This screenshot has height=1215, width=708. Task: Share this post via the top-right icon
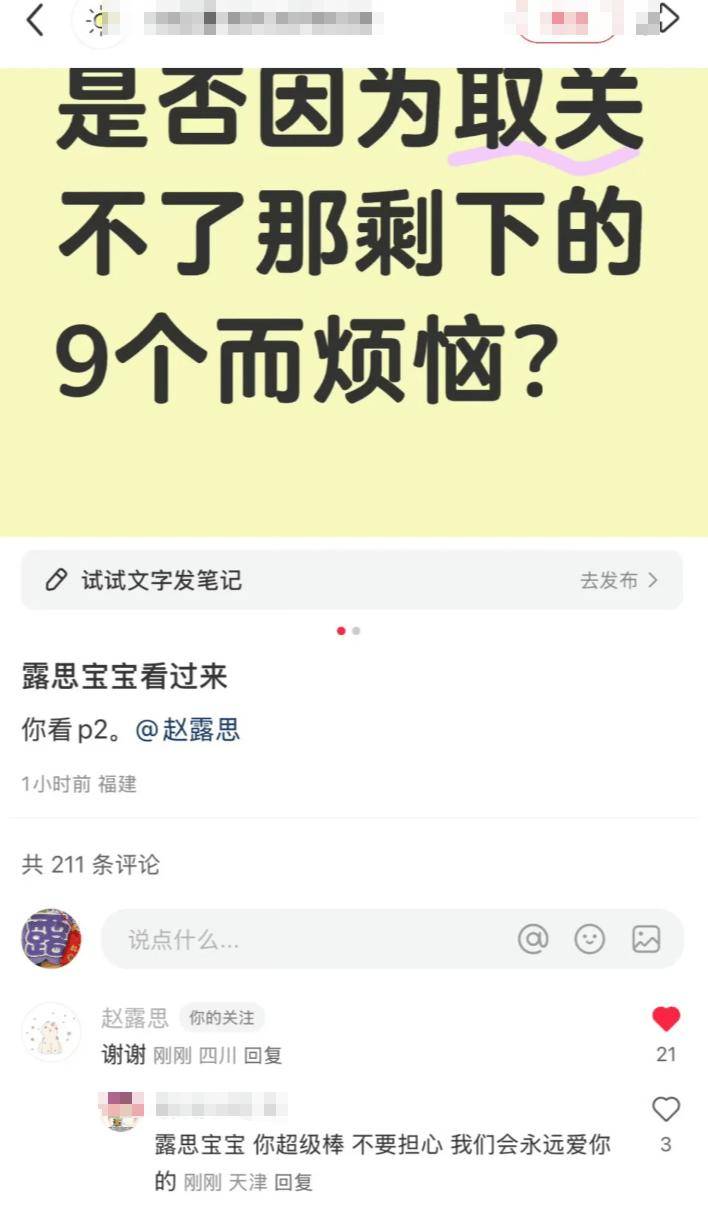tap(666, 19)
